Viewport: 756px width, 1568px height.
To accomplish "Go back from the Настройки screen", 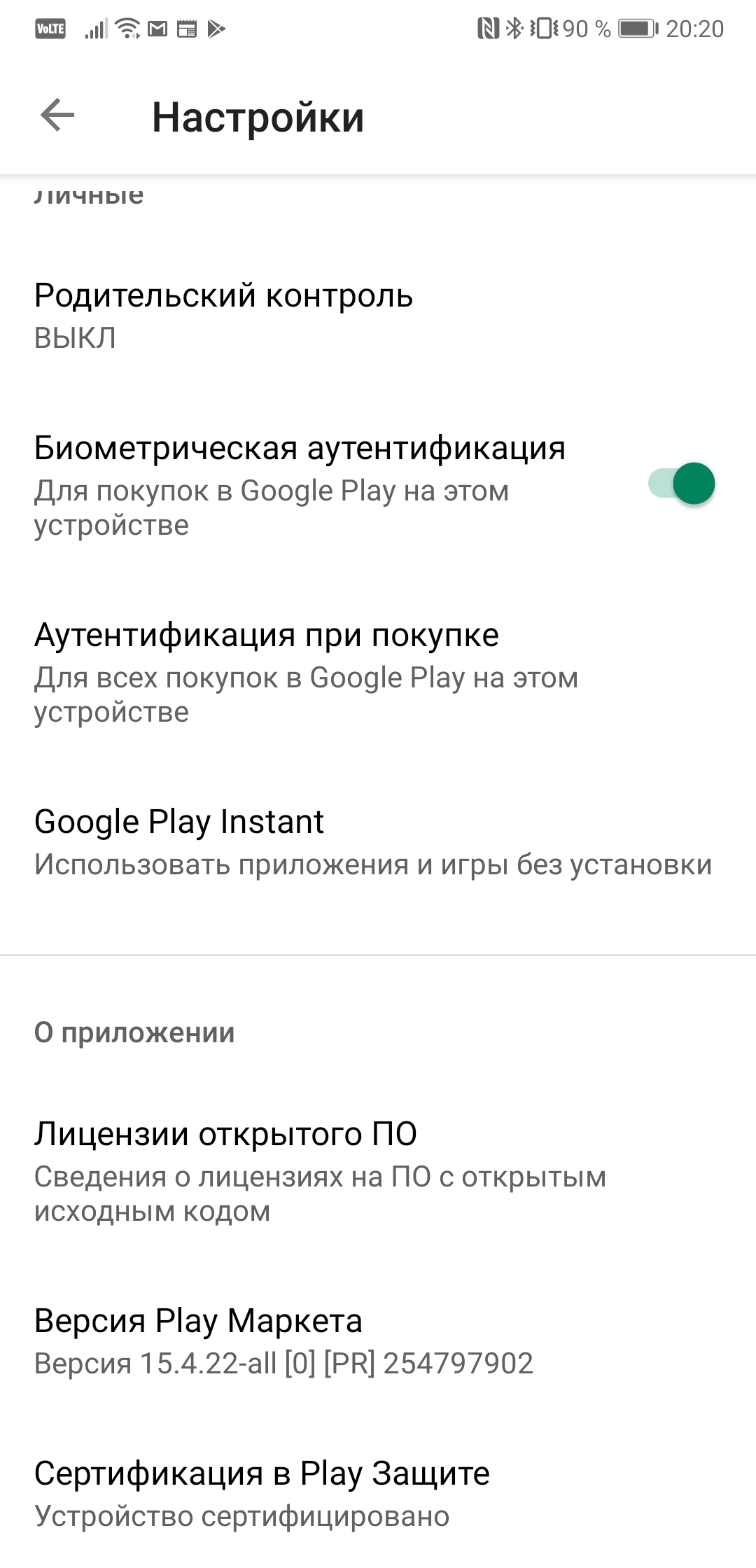I will 57,115.
